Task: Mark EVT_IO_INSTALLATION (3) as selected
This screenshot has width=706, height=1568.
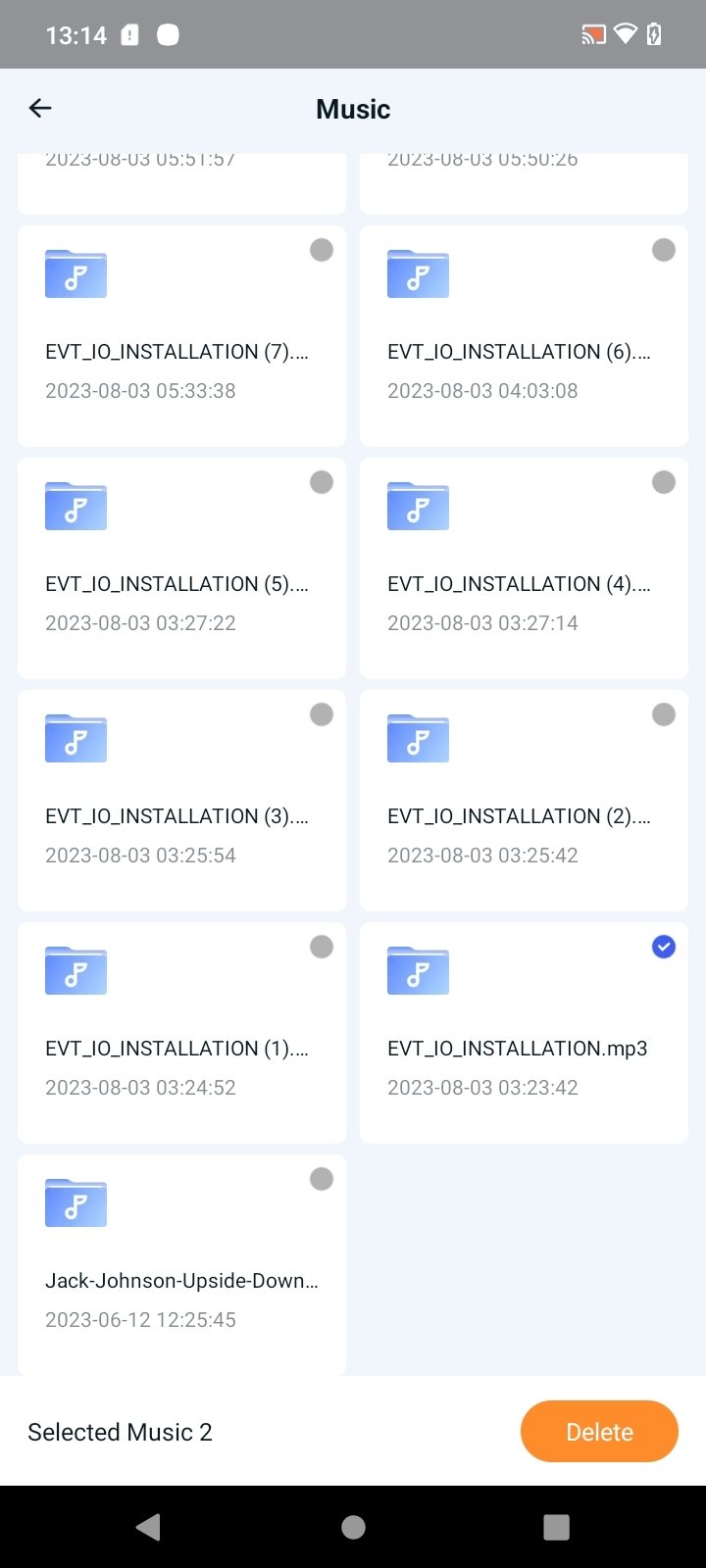Action: [322, 714]
